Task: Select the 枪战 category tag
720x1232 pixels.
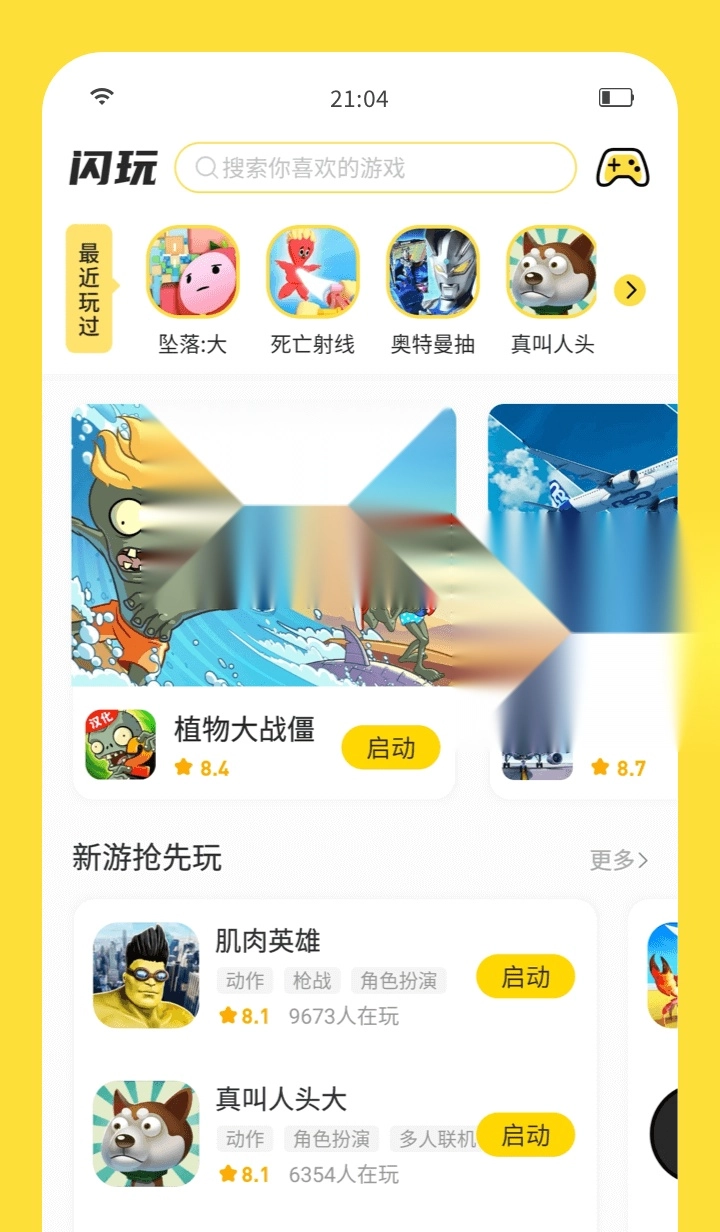Action: coord(312,981)
